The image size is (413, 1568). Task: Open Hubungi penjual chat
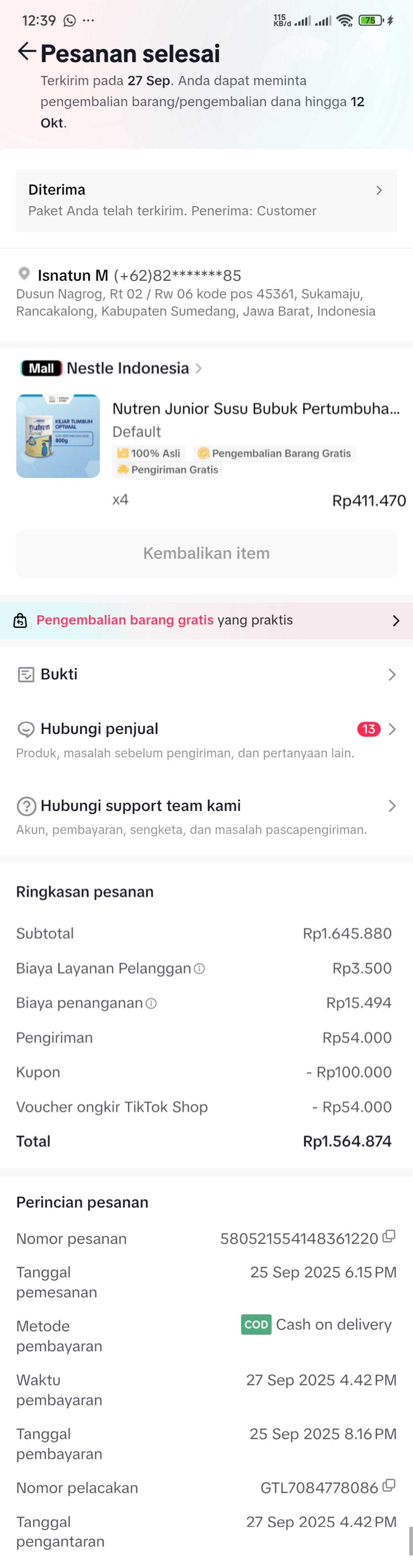tap(206, 729)
